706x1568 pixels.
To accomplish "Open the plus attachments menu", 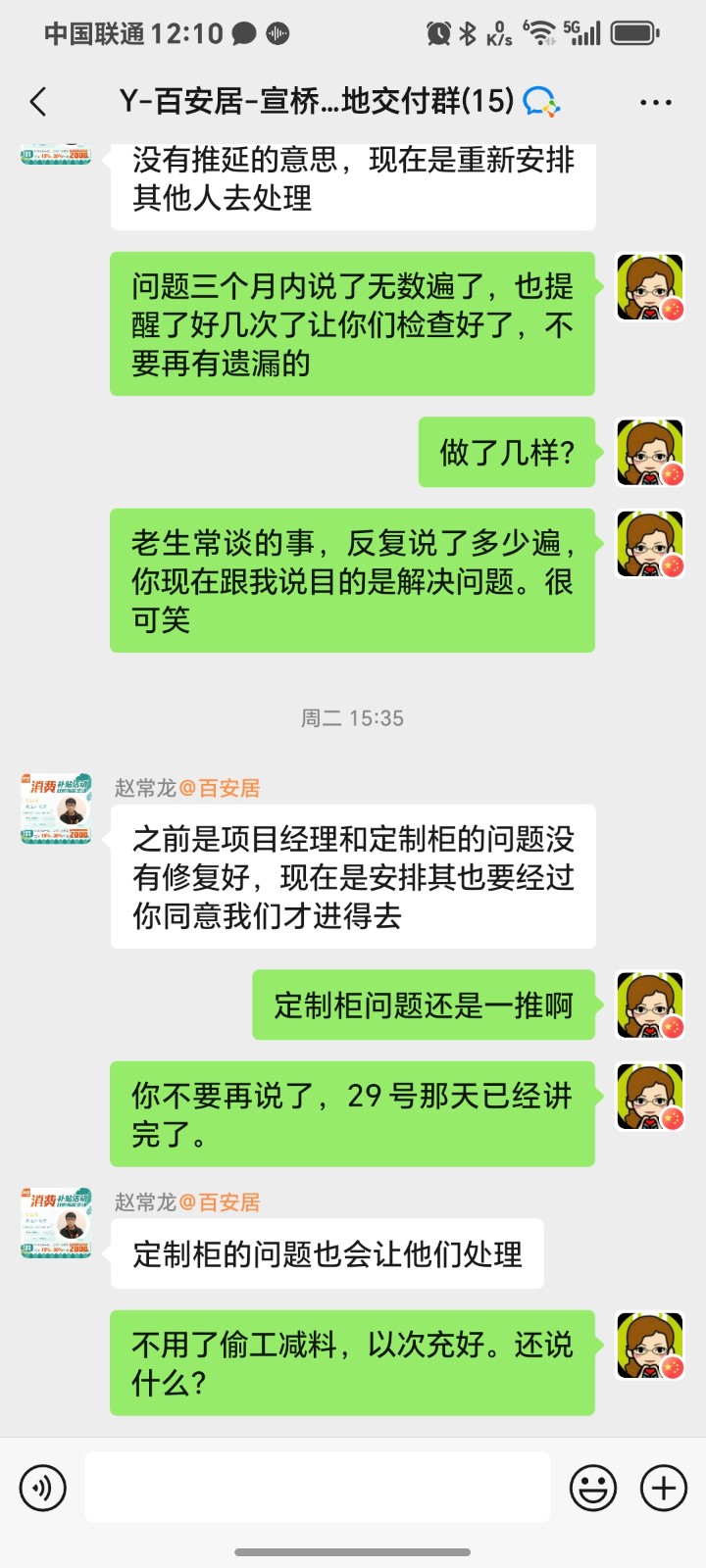I will point(664,1489).
